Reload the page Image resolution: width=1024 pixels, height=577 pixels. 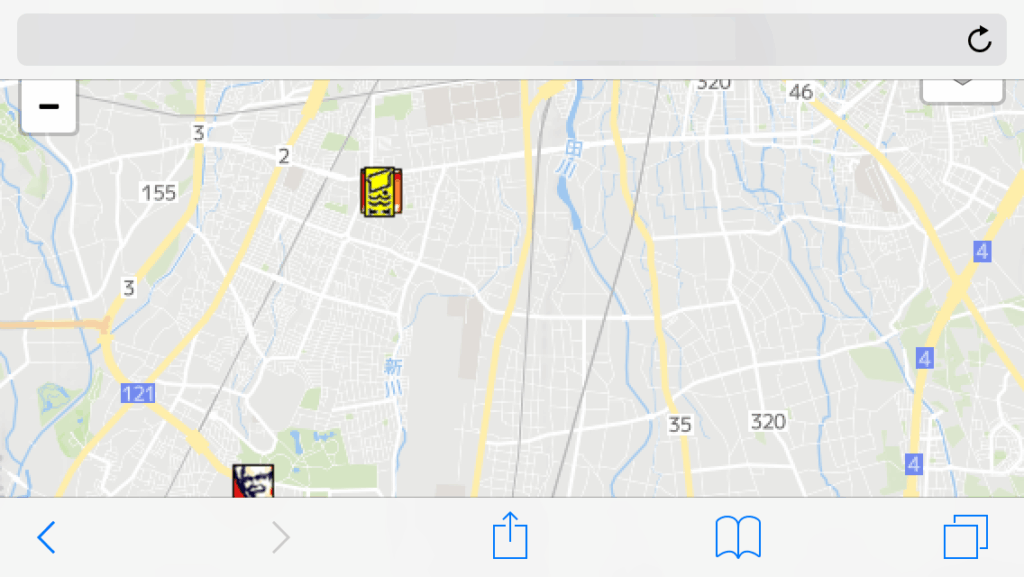(979, 40)
